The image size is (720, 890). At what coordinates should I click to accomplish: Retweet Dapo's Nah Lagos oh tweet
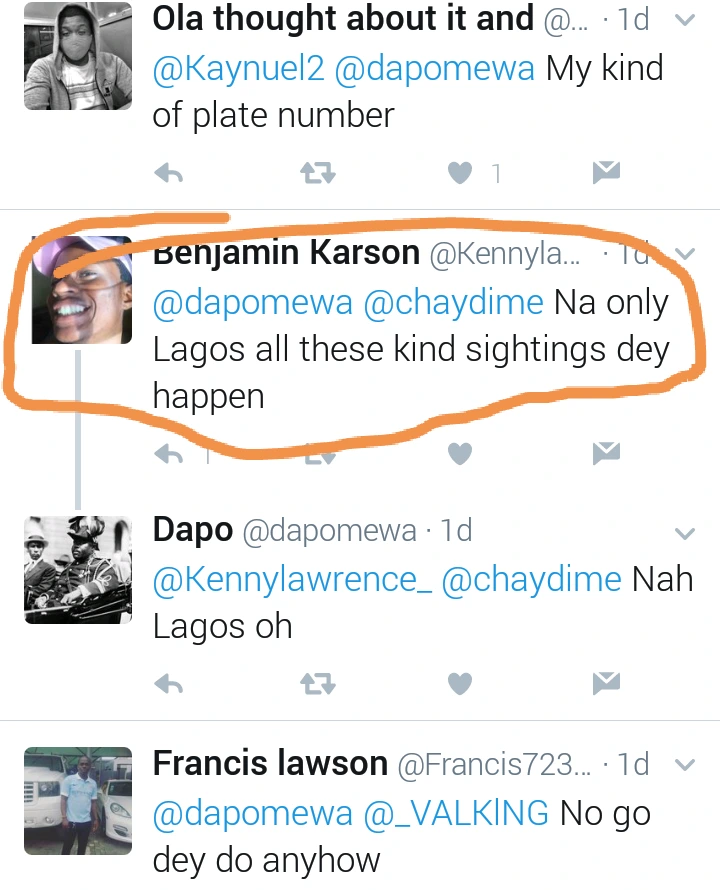(x=317, y=684)
